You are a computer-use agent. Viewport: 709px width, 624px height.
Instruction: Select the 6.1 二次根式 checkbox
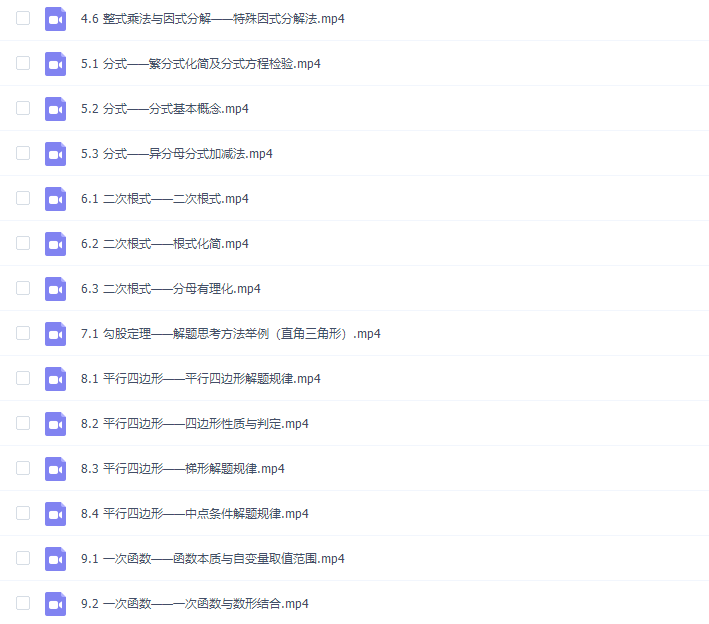[23, 198]
